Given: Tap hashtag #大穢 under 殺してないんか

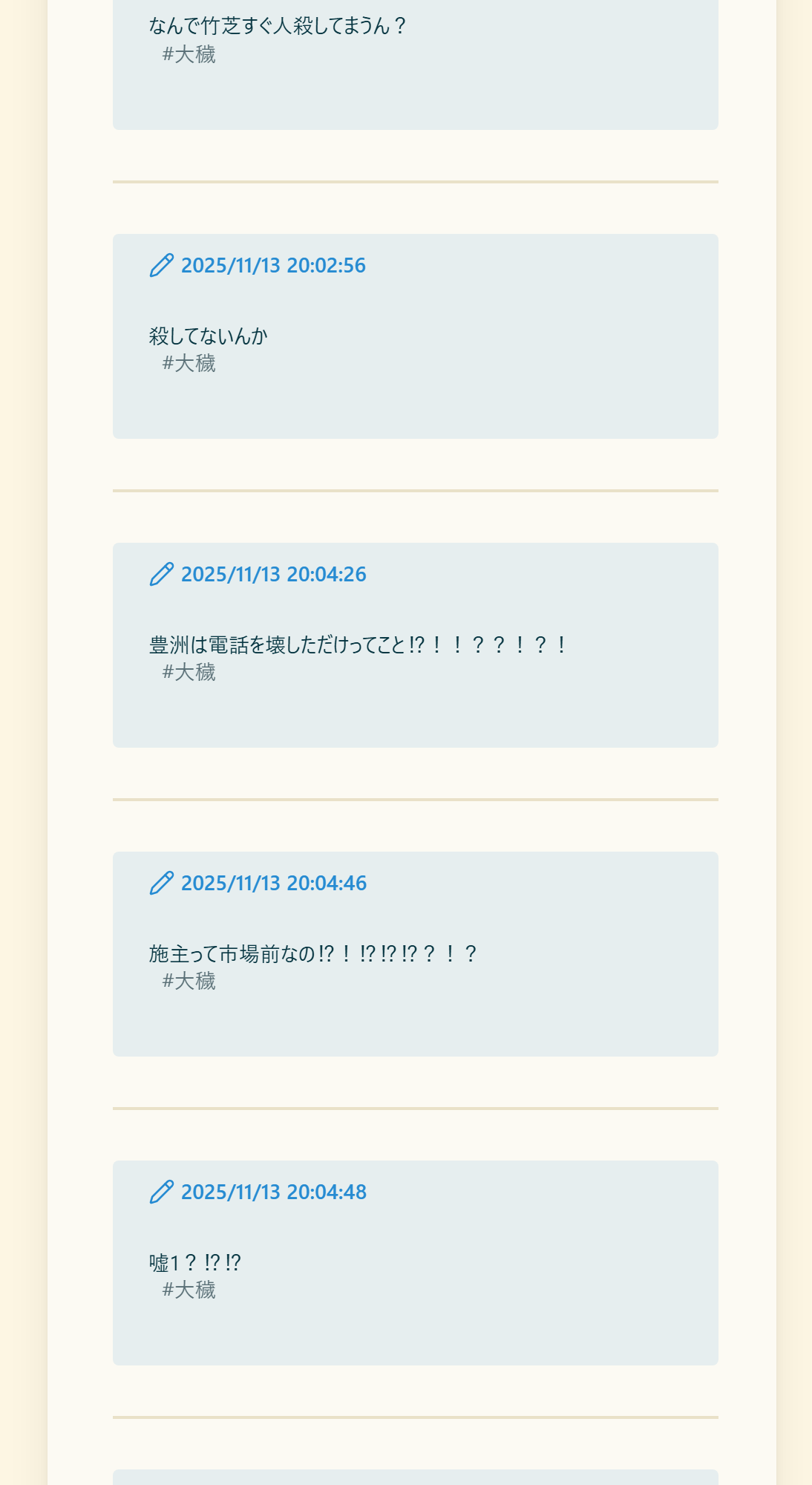Looking at the screenshot, I should click(189, 364).
